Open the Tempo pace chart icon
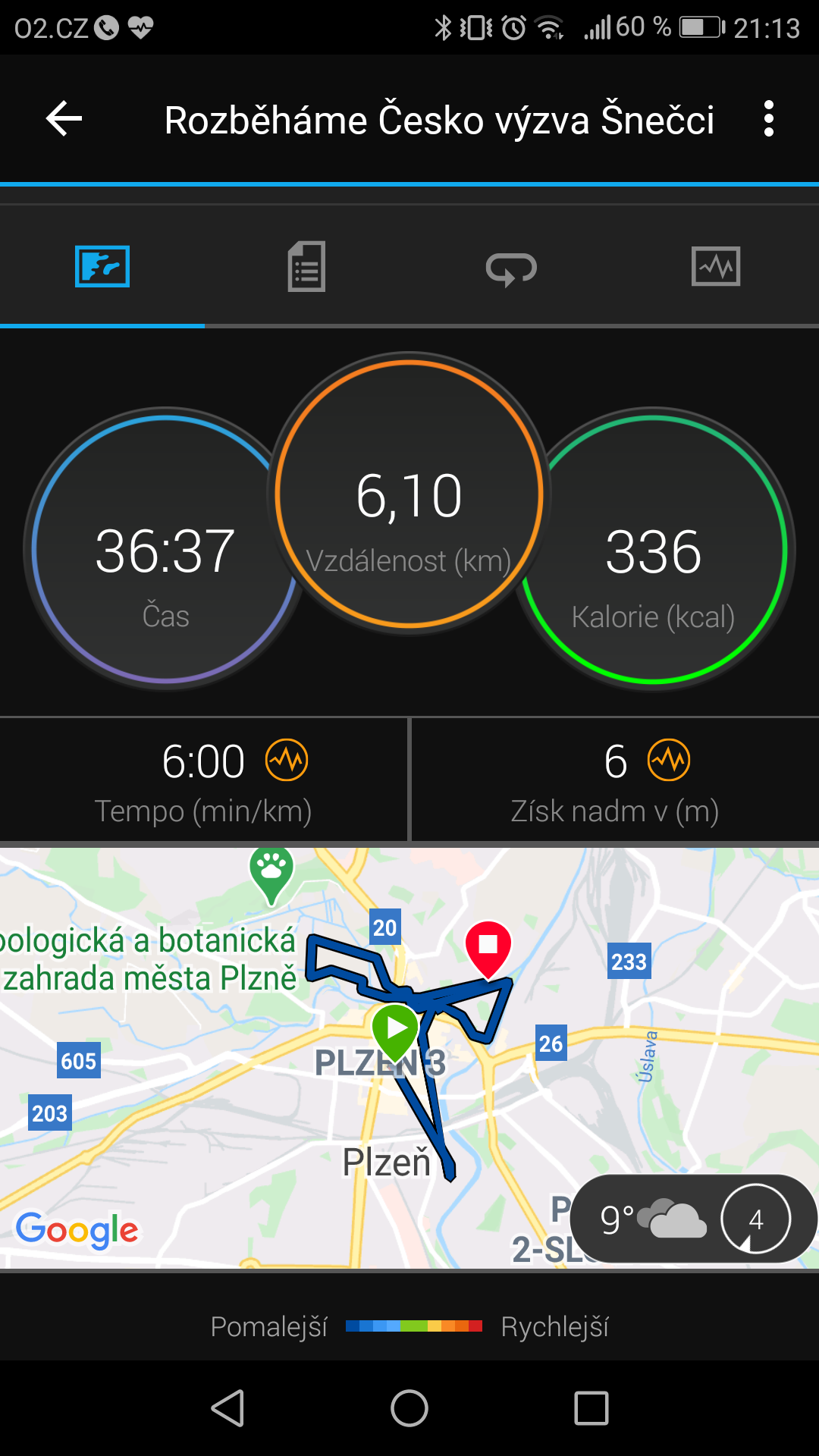 [287, 760]
